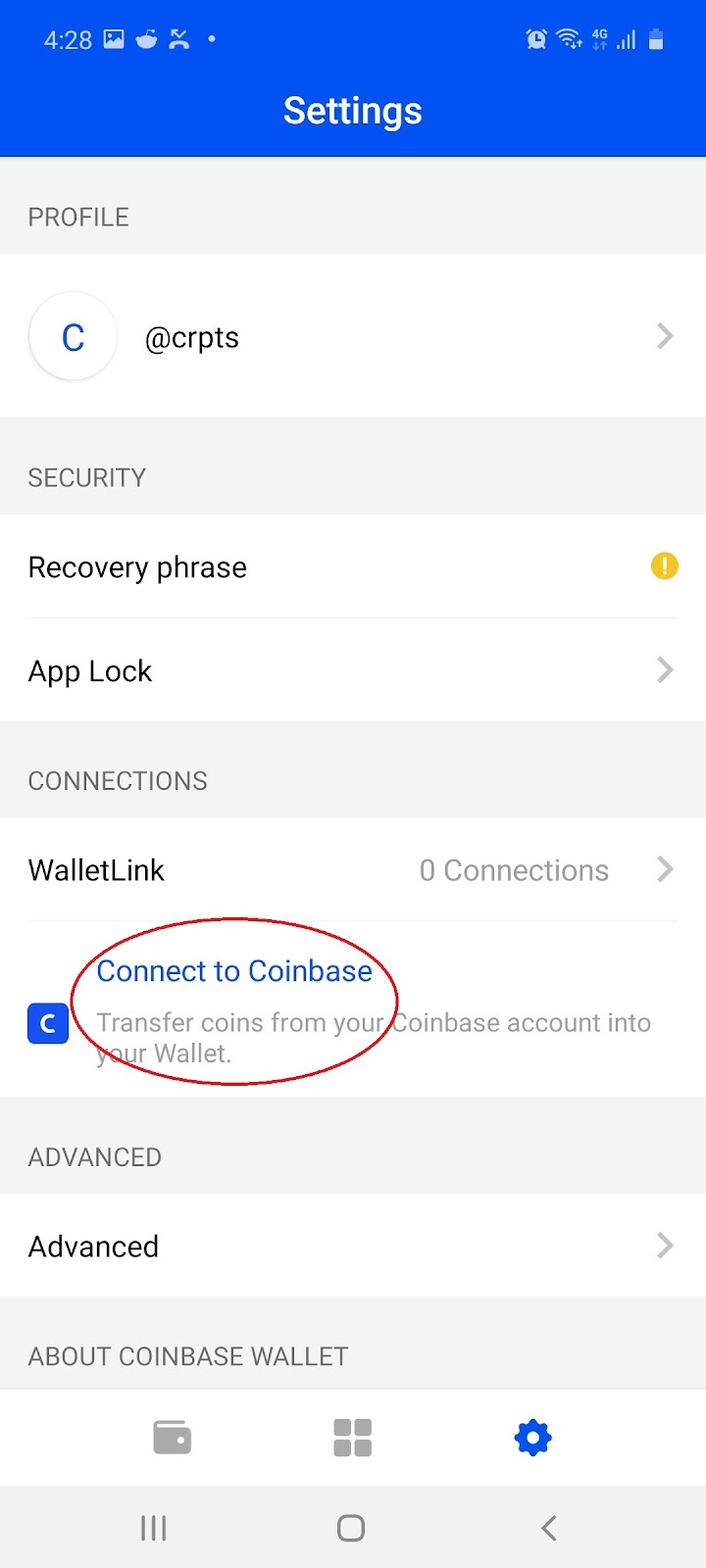Open the Advanced settings row
The width and height of the screenshot is (706, 1568).
[353, 1247]
